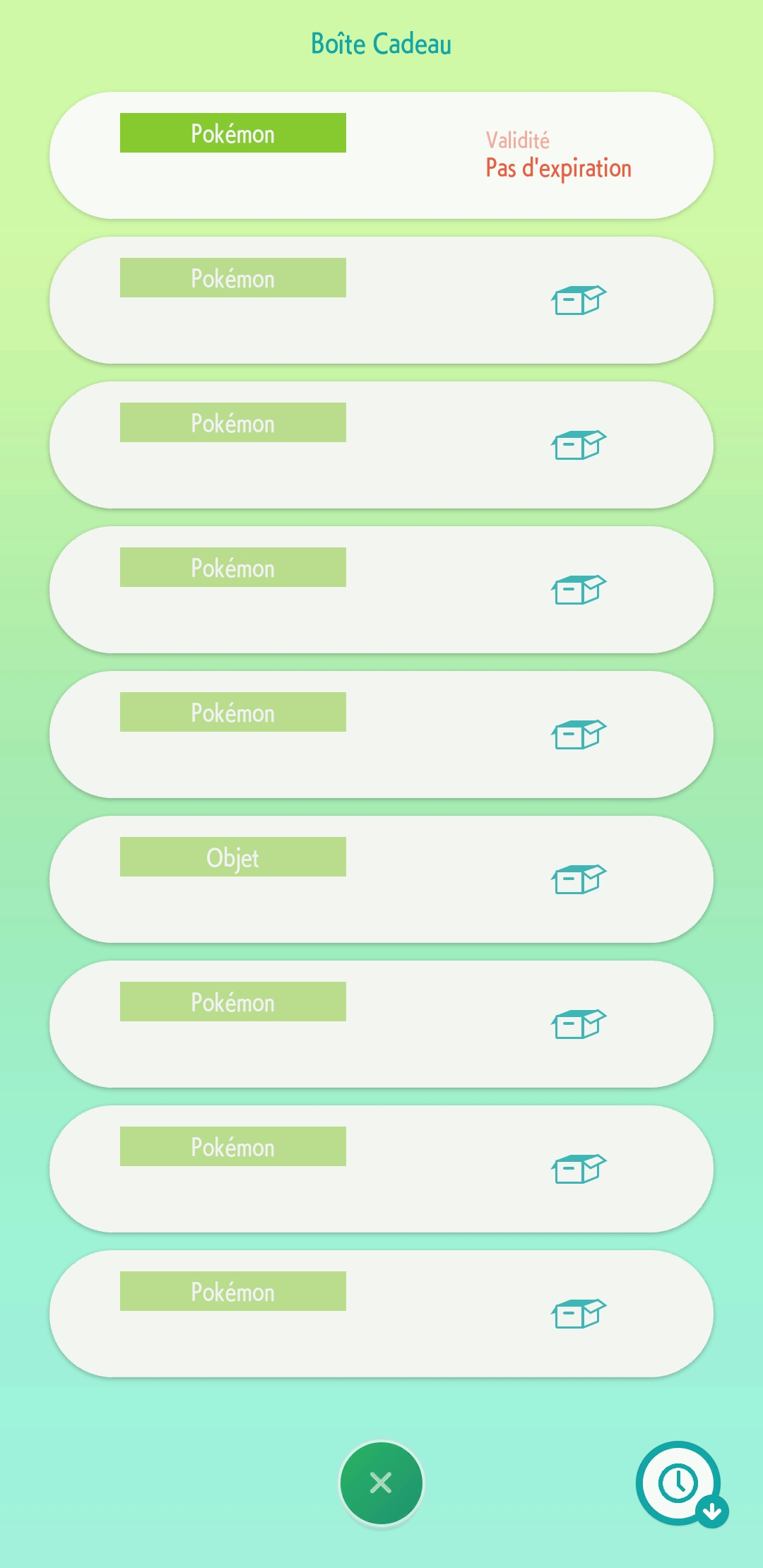Open the Objet gift row
The image size is (763, 1568).
click(x=381, y=879)
